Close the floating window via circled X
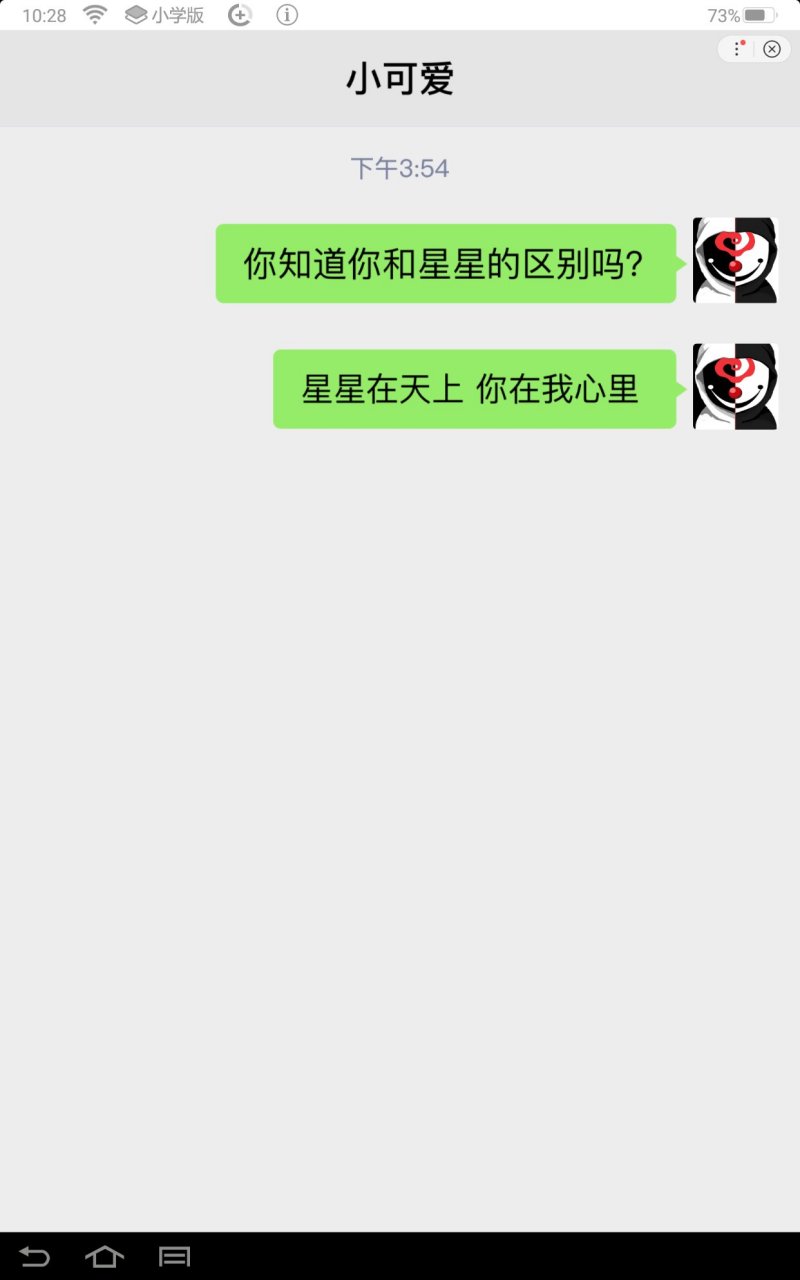 point(772,49)
